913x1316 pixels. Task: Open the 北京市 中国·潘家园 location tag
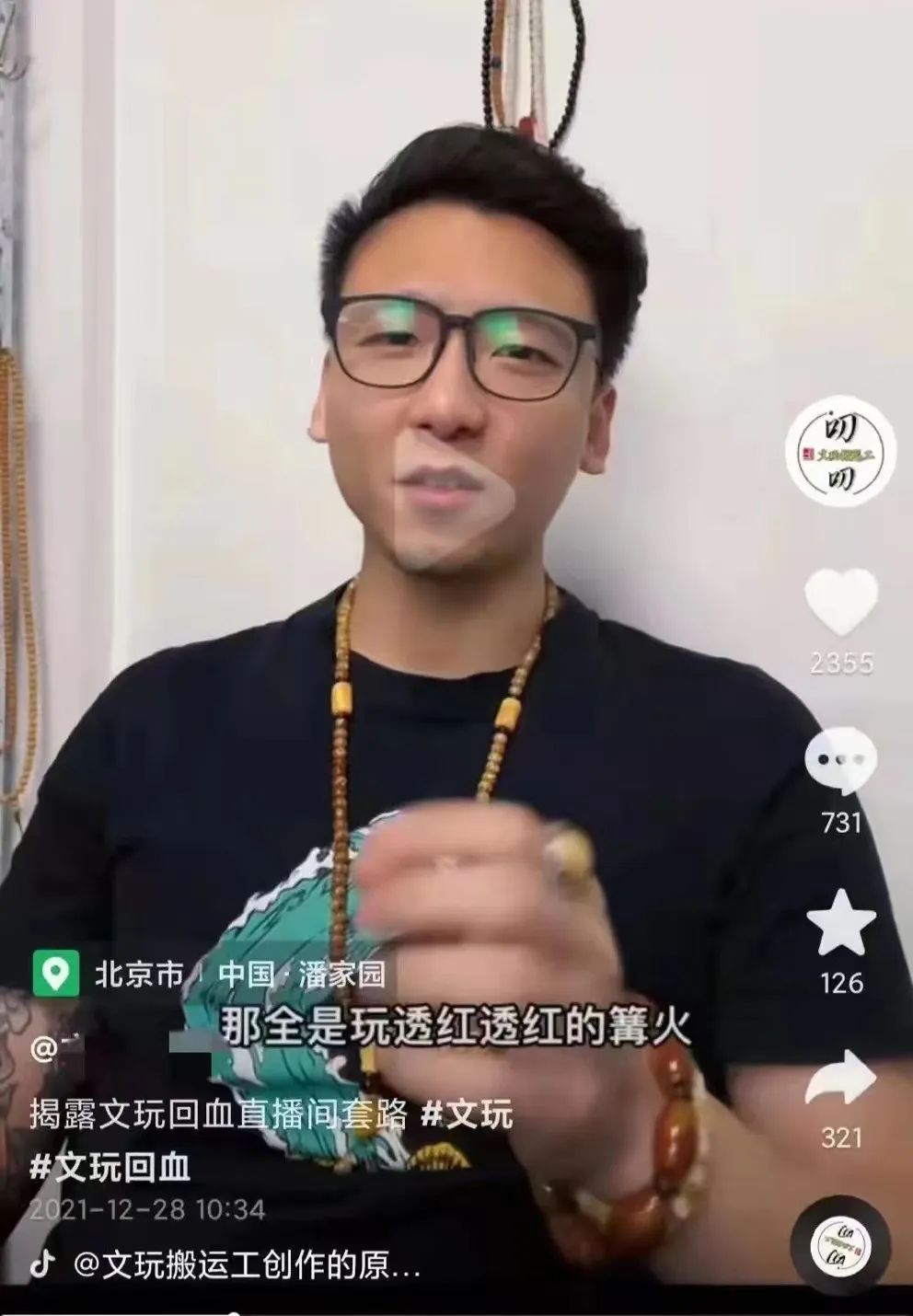(x=212, y=971)
